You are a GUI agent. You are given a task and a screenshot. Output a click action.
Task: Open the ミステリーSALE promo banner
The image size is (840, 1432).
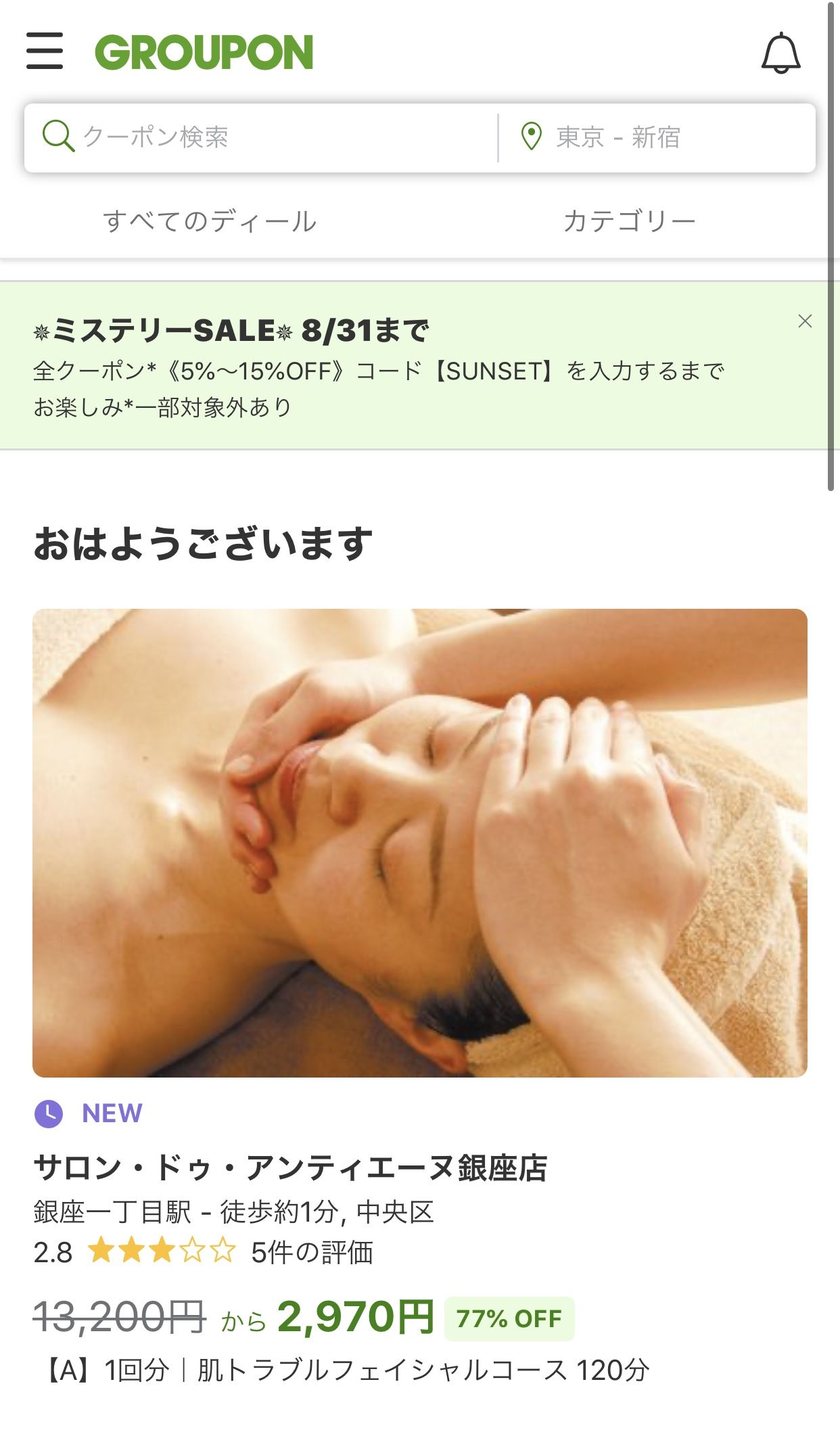406,366
